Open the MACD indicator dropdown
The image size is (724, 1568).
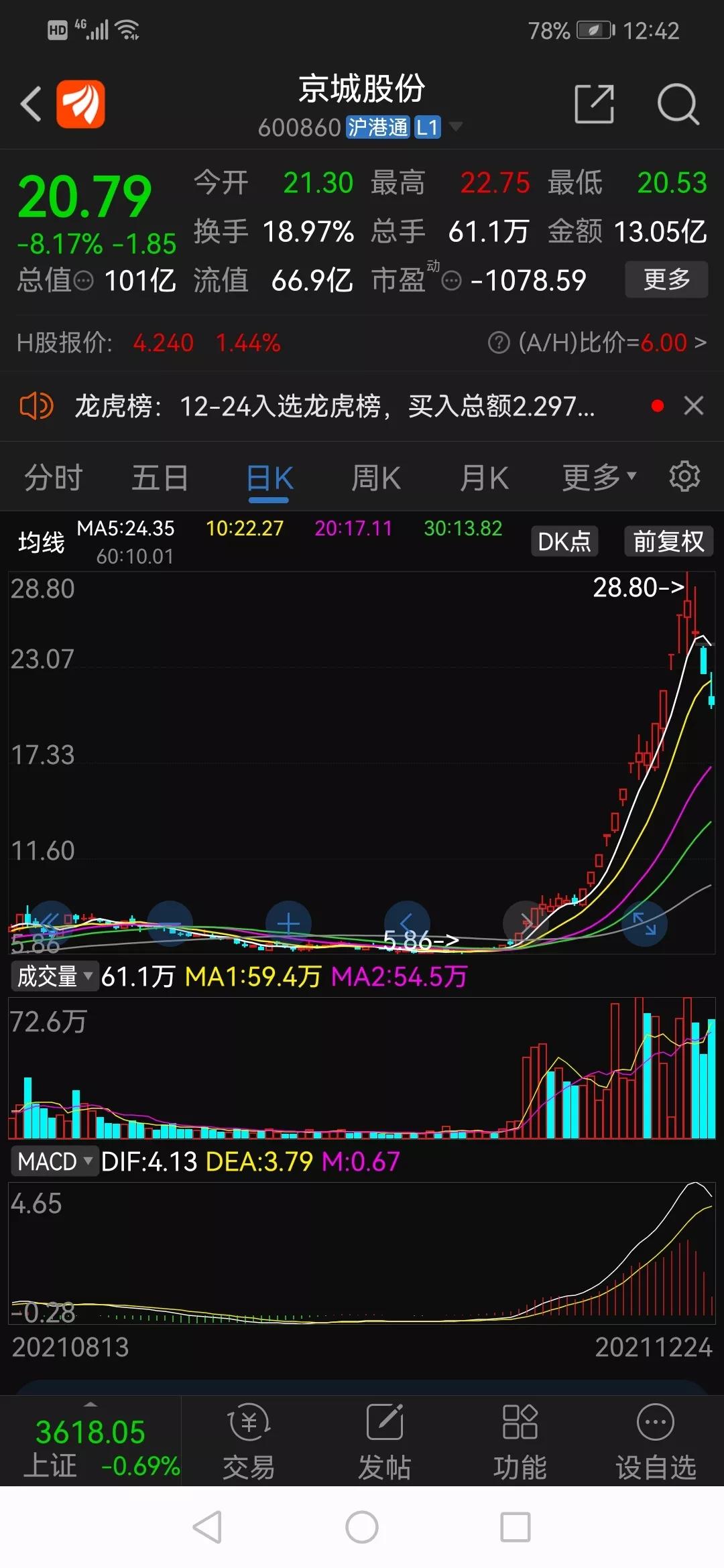(54, 1161)
